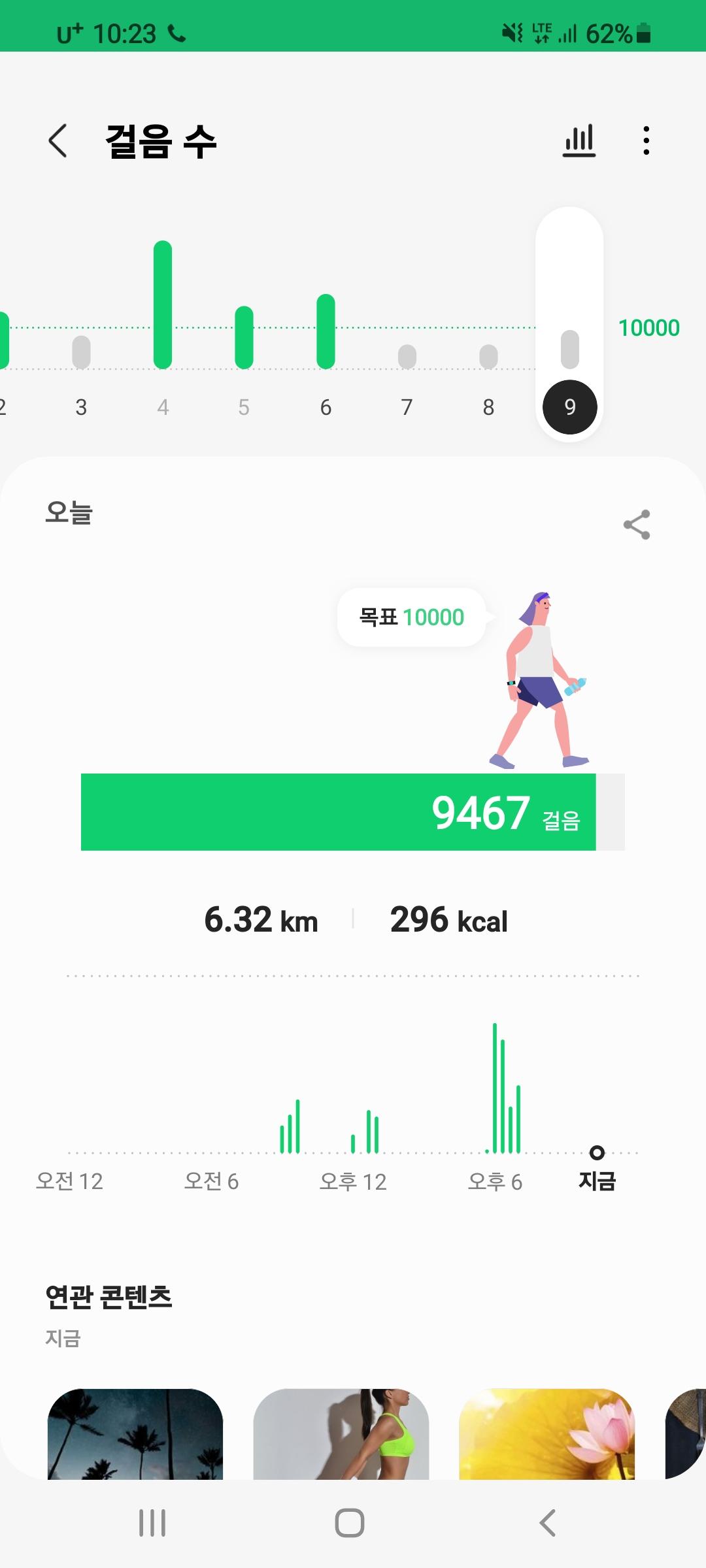Image resolution: width=706 pixels, height=1568 pixels.
Task: Open the three-dot overflow menu
Action: 646,140
